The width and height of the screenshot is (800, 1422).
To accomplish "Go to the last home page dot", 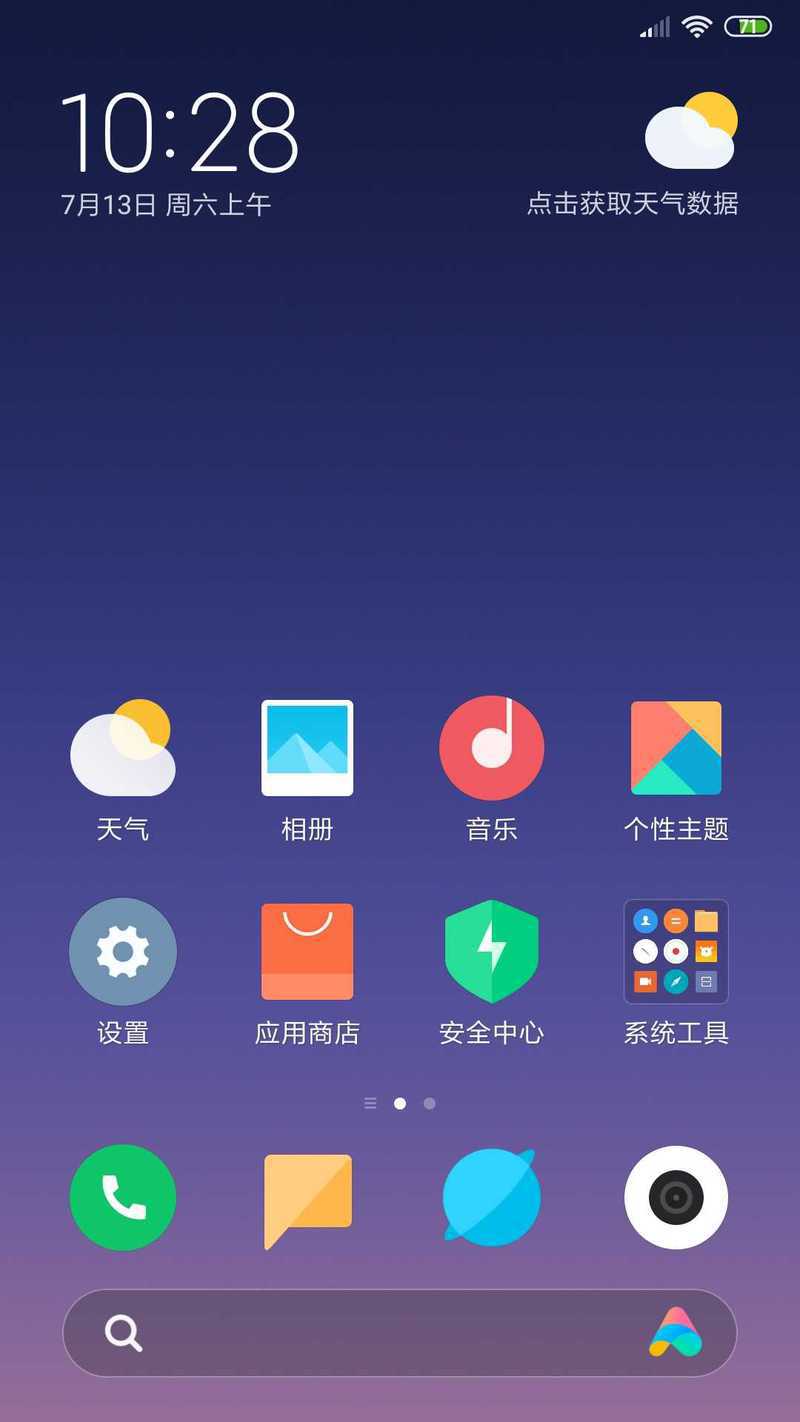I will [x=429, y=1104].
